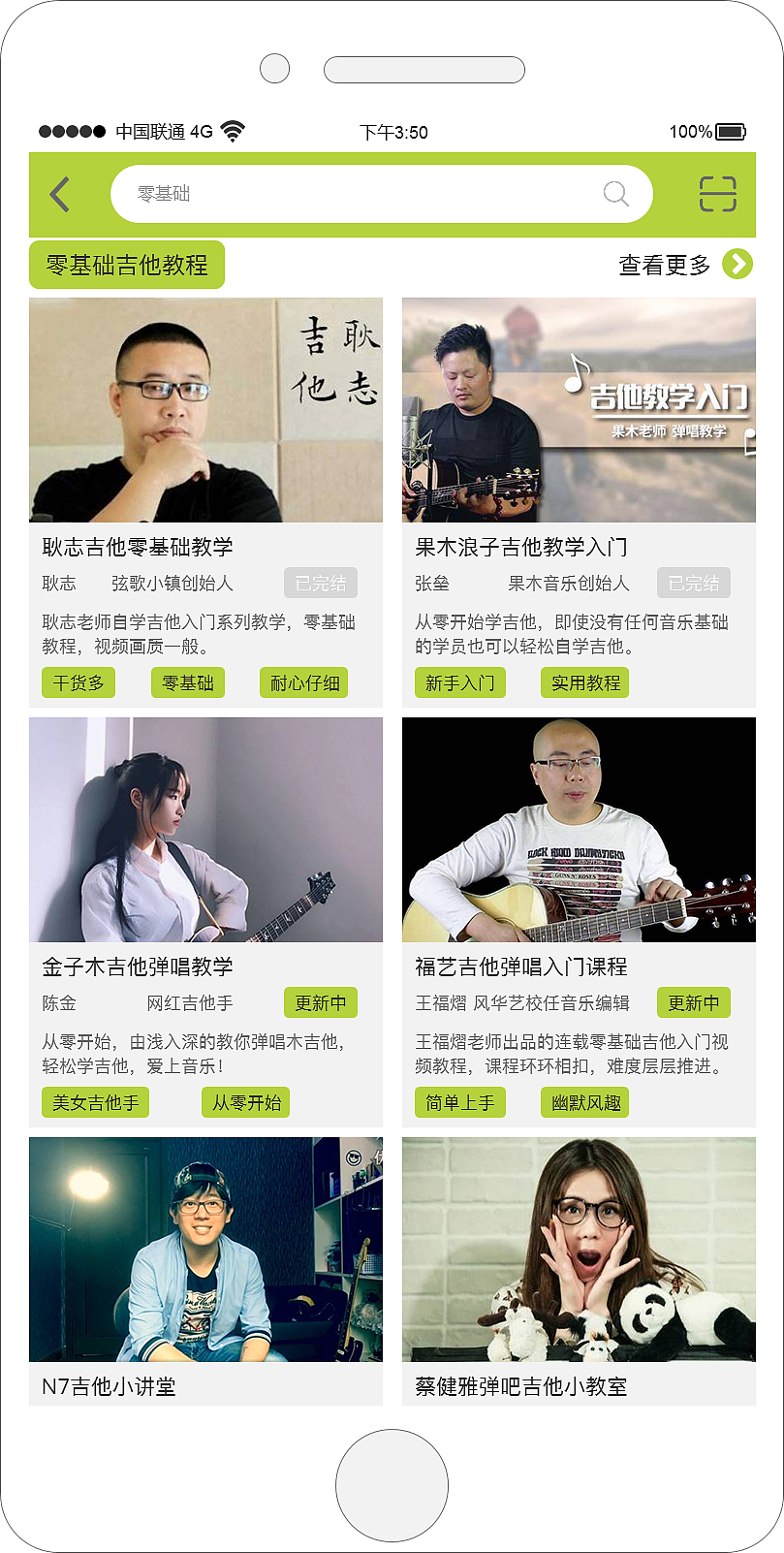Open the QR code scanner icon

(718, 194)
